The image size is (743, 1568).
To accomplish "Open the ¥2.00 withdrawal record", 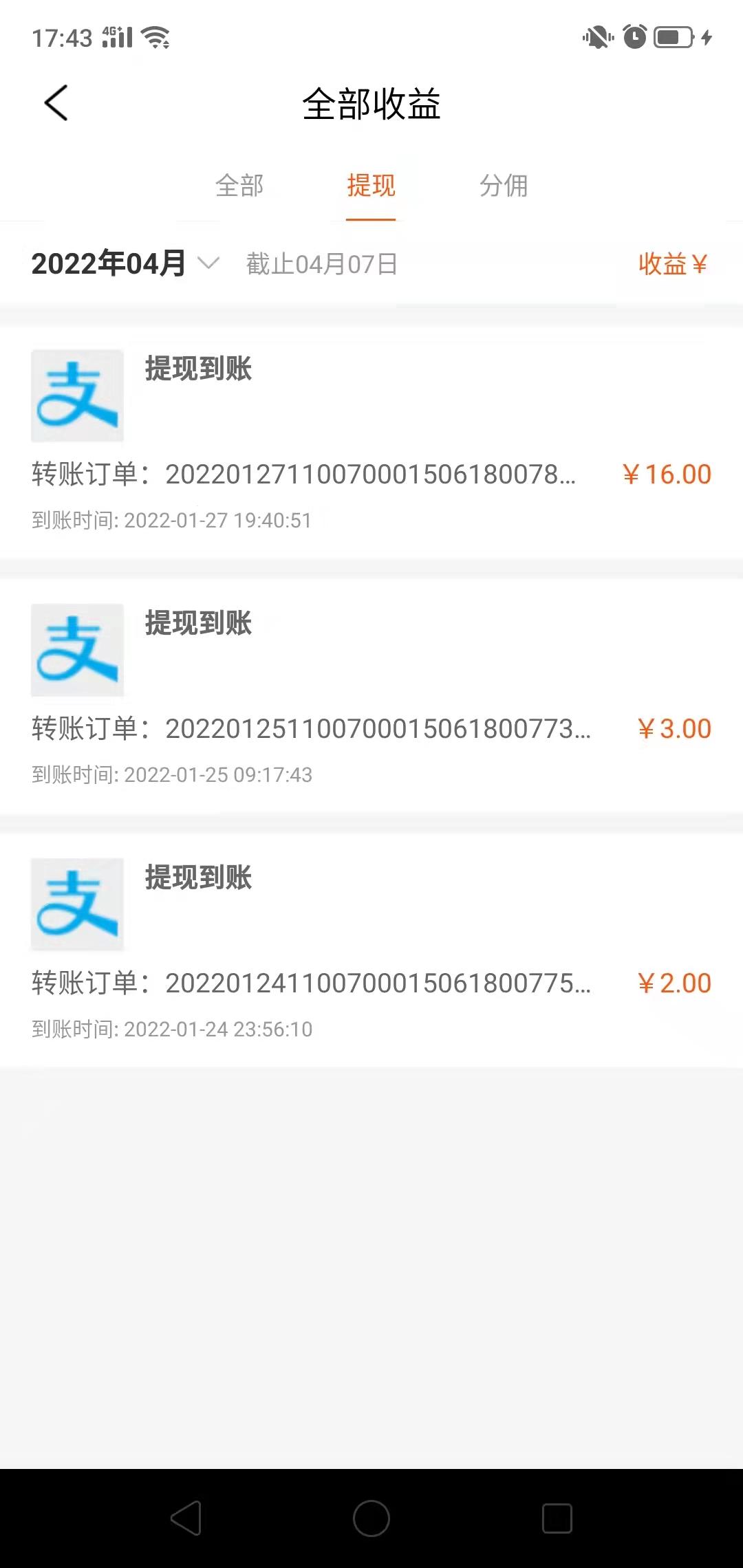I will (x=371, y=950).
